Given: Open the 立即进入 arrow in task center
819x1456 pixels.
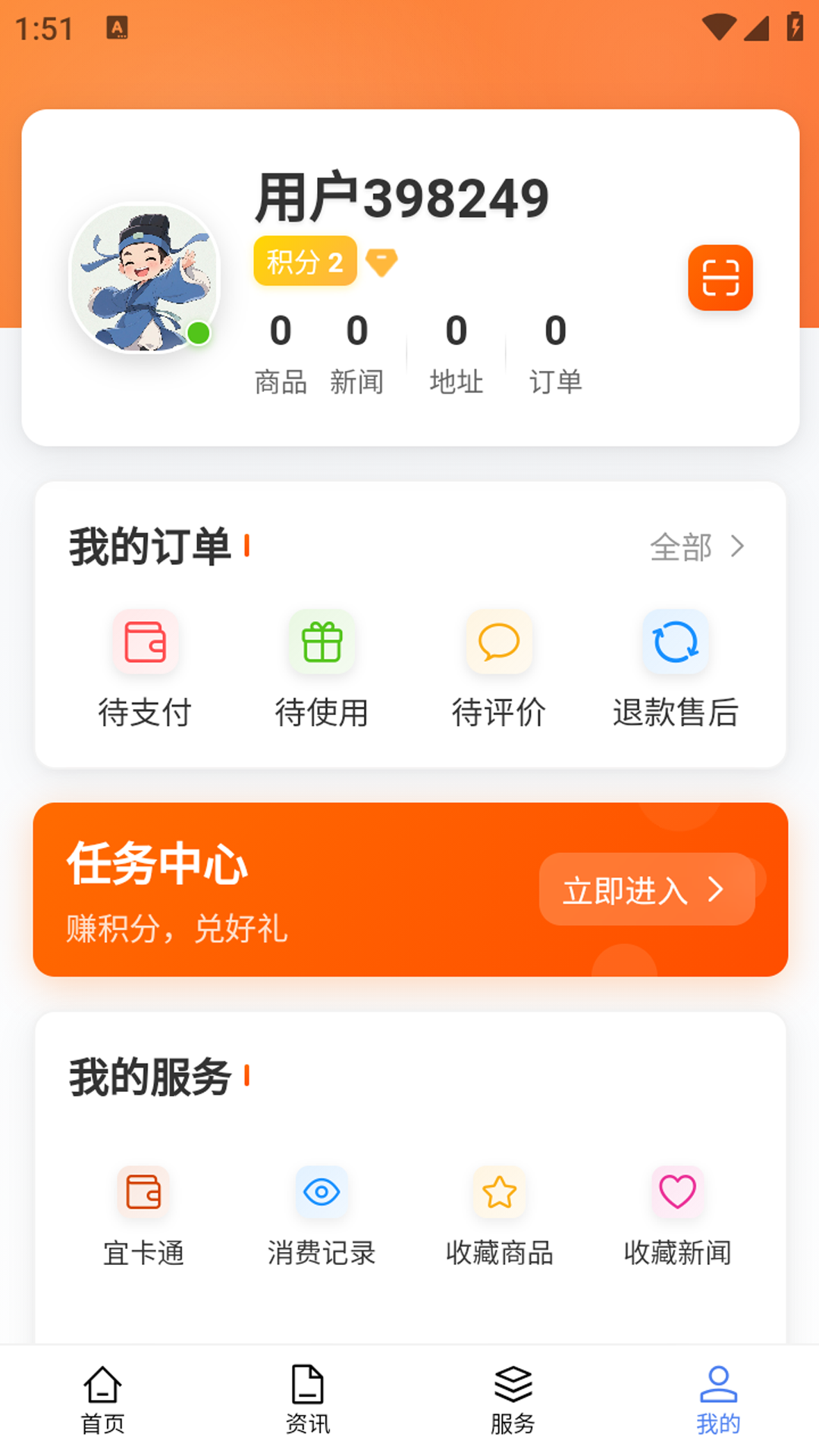Looking at the screenshot, I should [716, 890].
